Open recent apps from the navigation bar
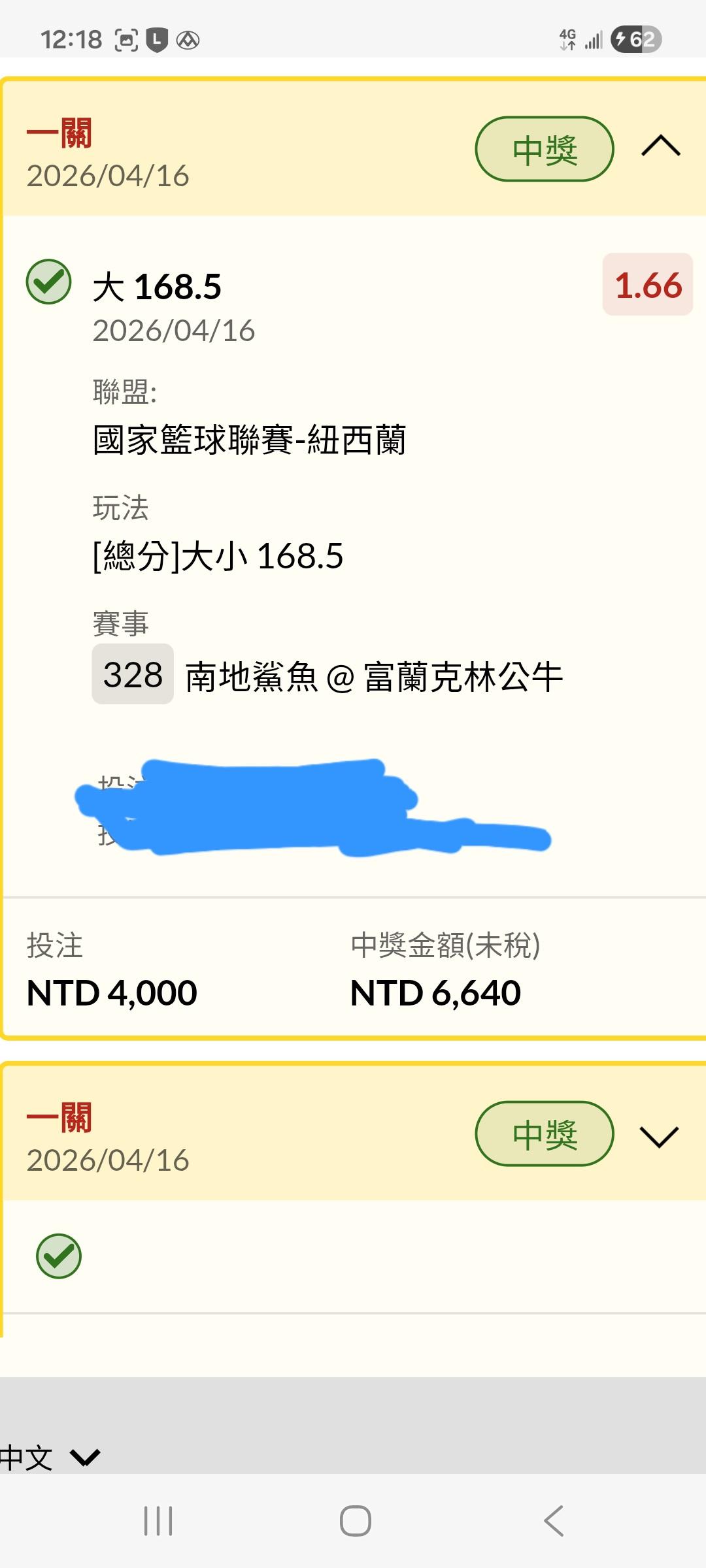706x1568 pixels. (158, 1520)
